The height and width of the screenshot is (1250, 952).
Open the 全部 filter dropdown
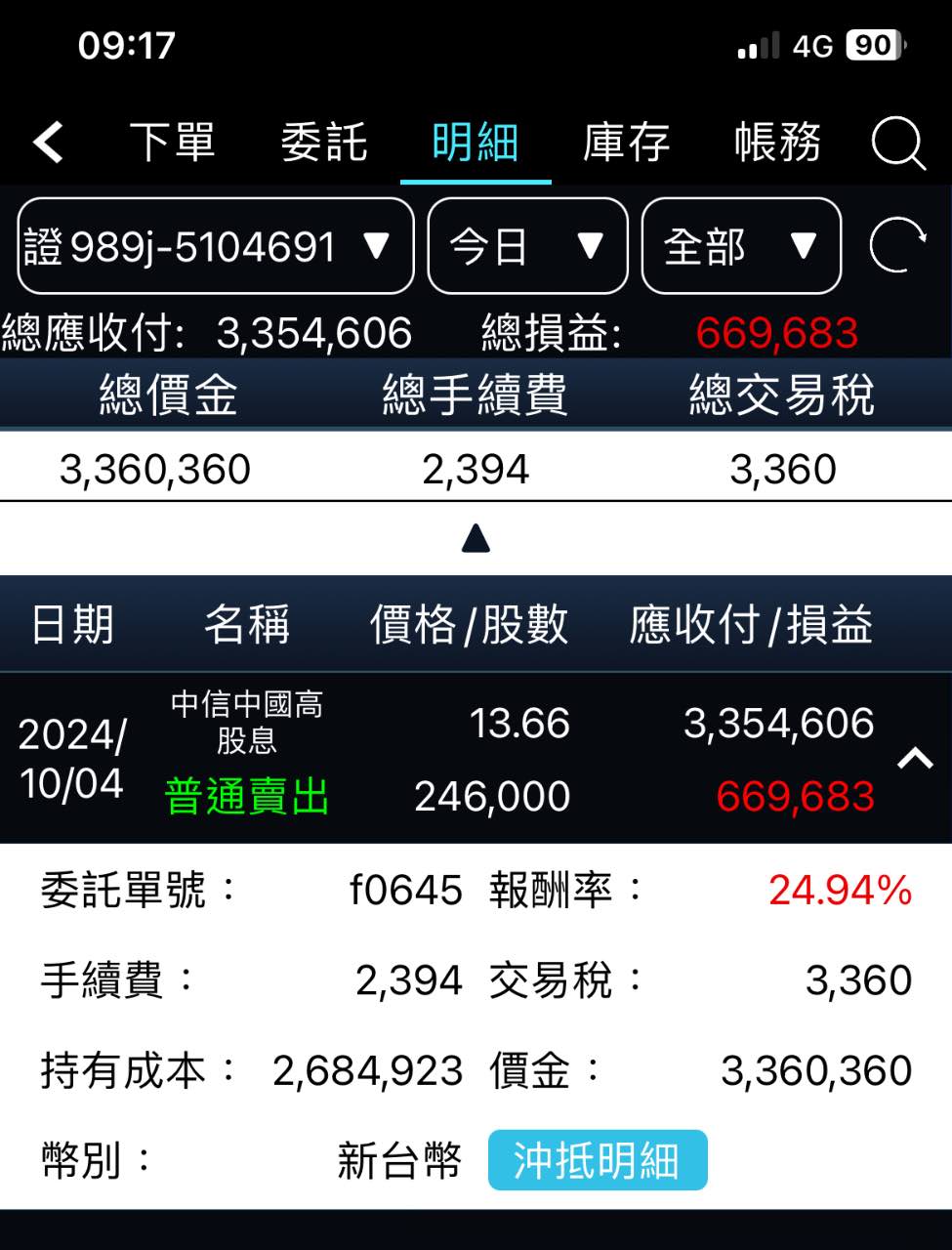click(x=741, y=246)
